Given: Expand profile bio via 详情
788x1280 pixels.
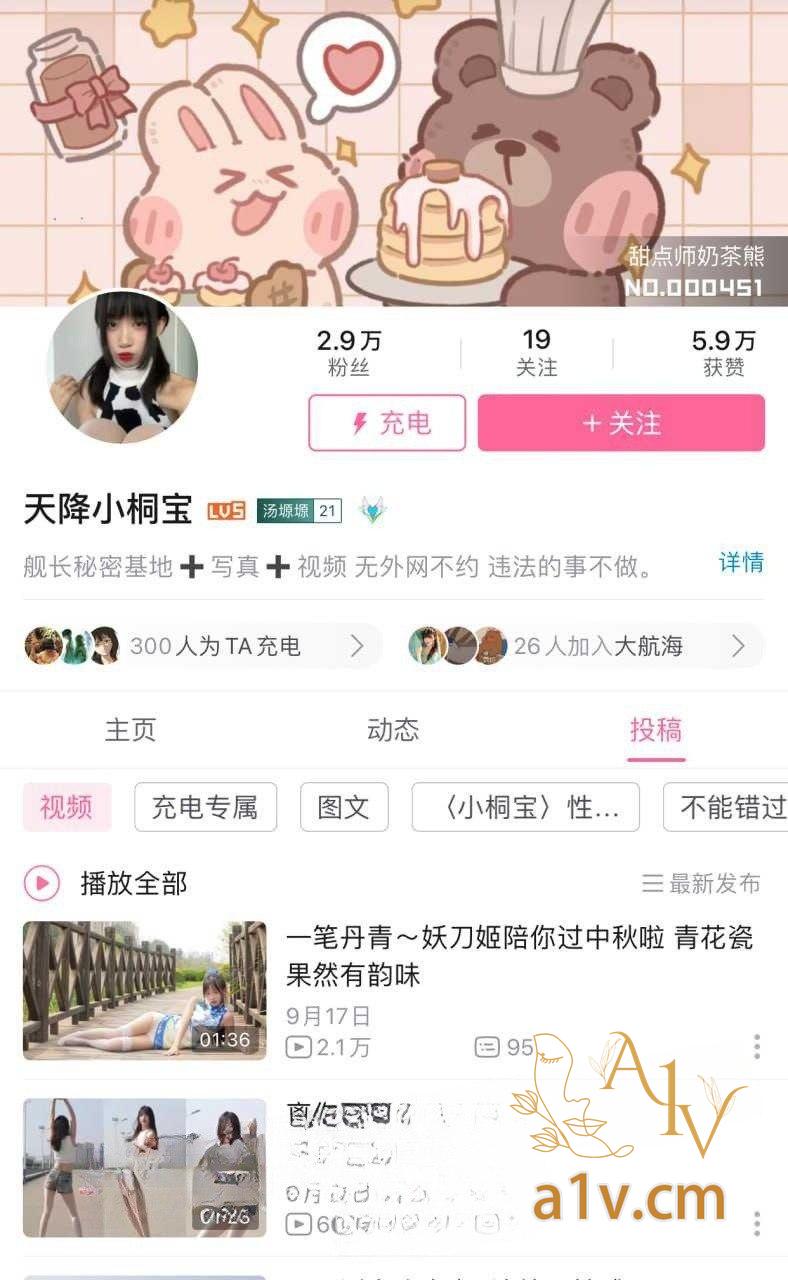Looking at the screenshot, I should tap(741, 563).
